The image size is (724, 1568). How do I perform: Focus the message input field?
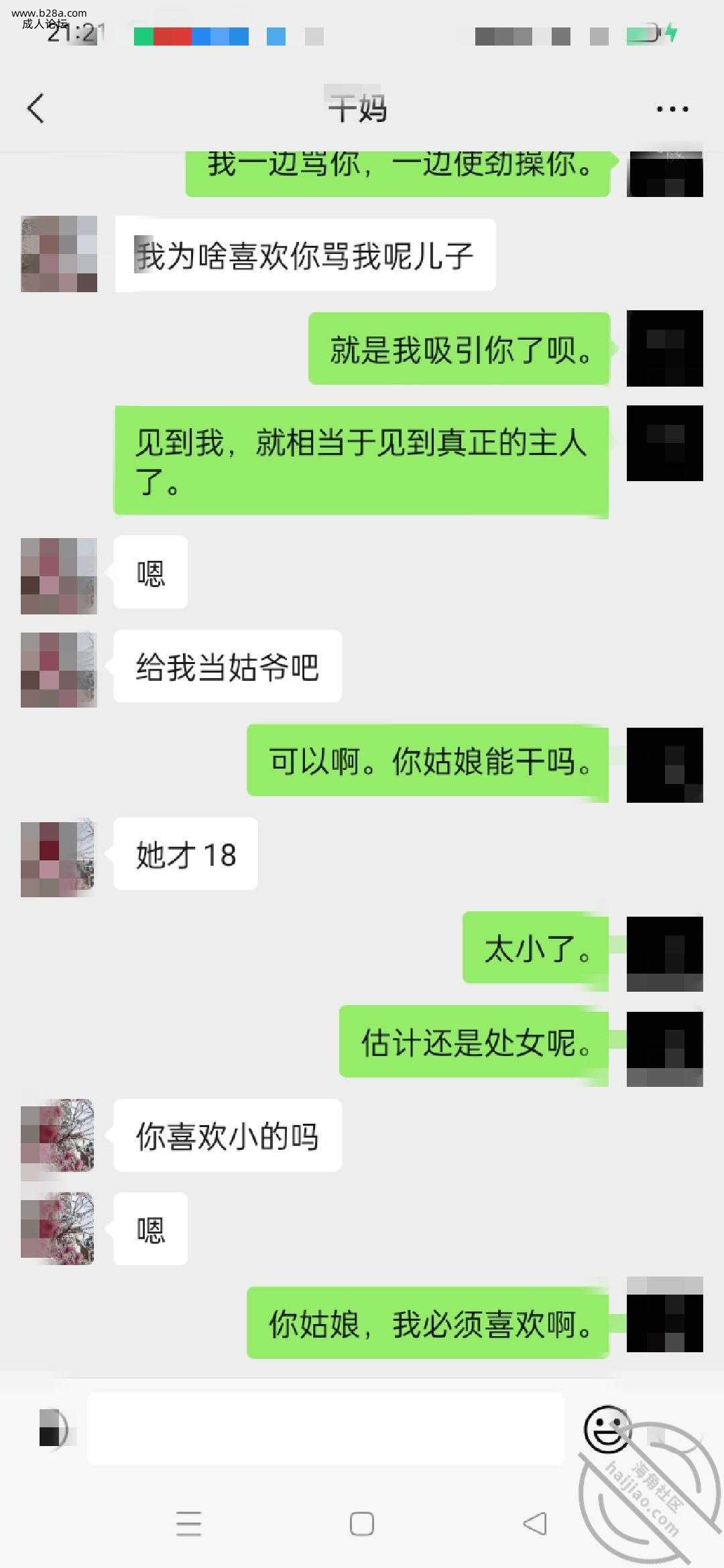[x=326, y=1428]
